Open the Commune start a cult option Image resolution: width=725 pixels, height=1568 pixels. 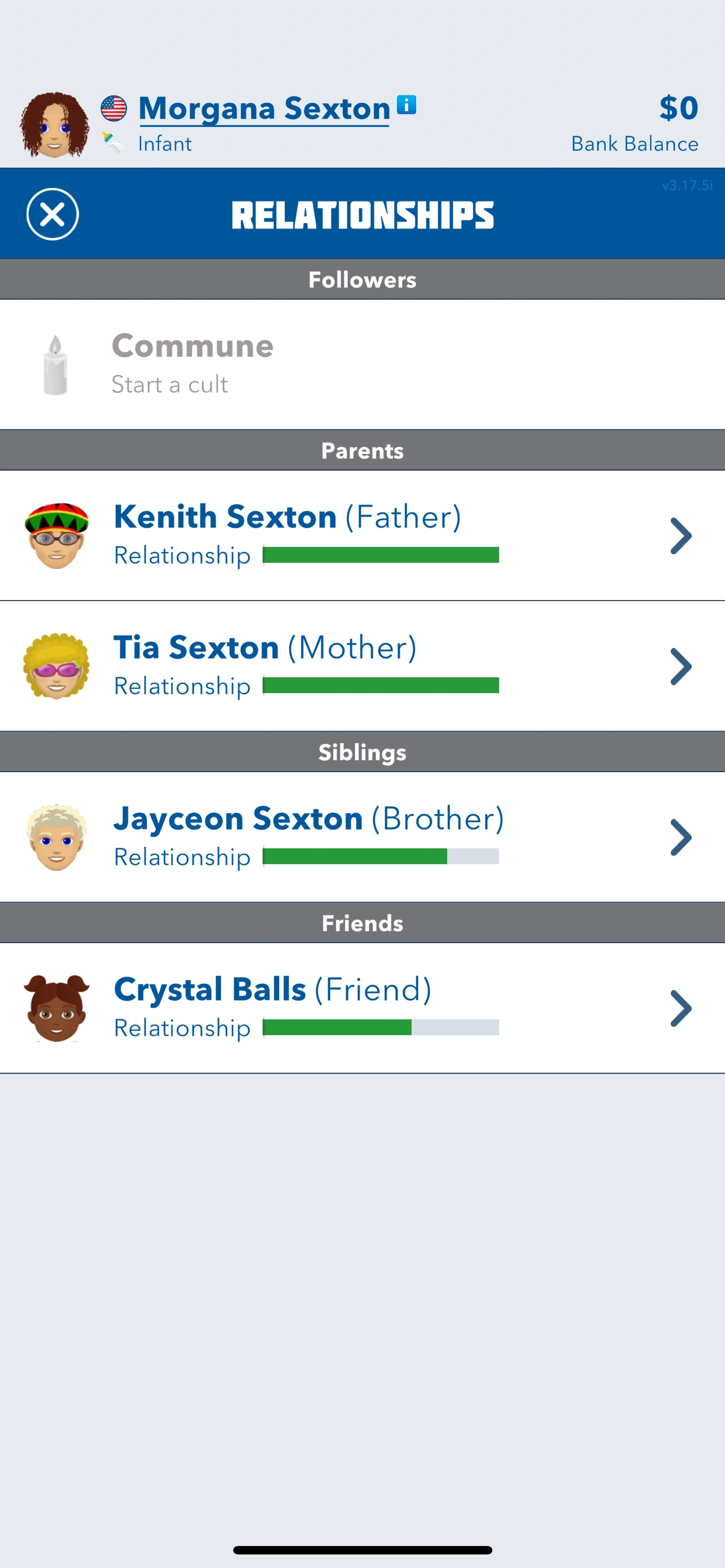click(x=193, y=363)
